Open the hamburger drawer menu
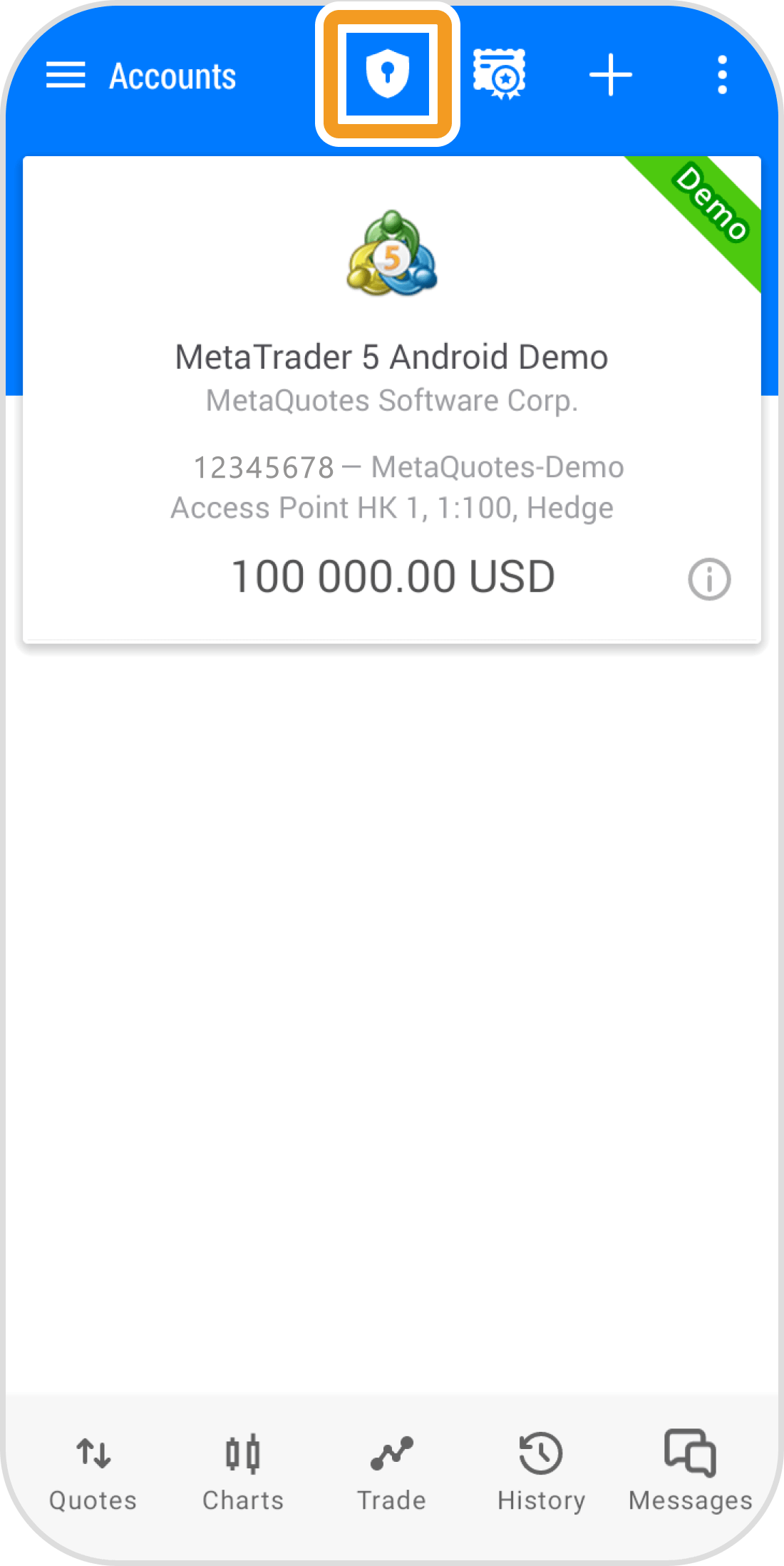This screenshot has height=1566, width=784. pyautogui.click(x=66, y=75)
